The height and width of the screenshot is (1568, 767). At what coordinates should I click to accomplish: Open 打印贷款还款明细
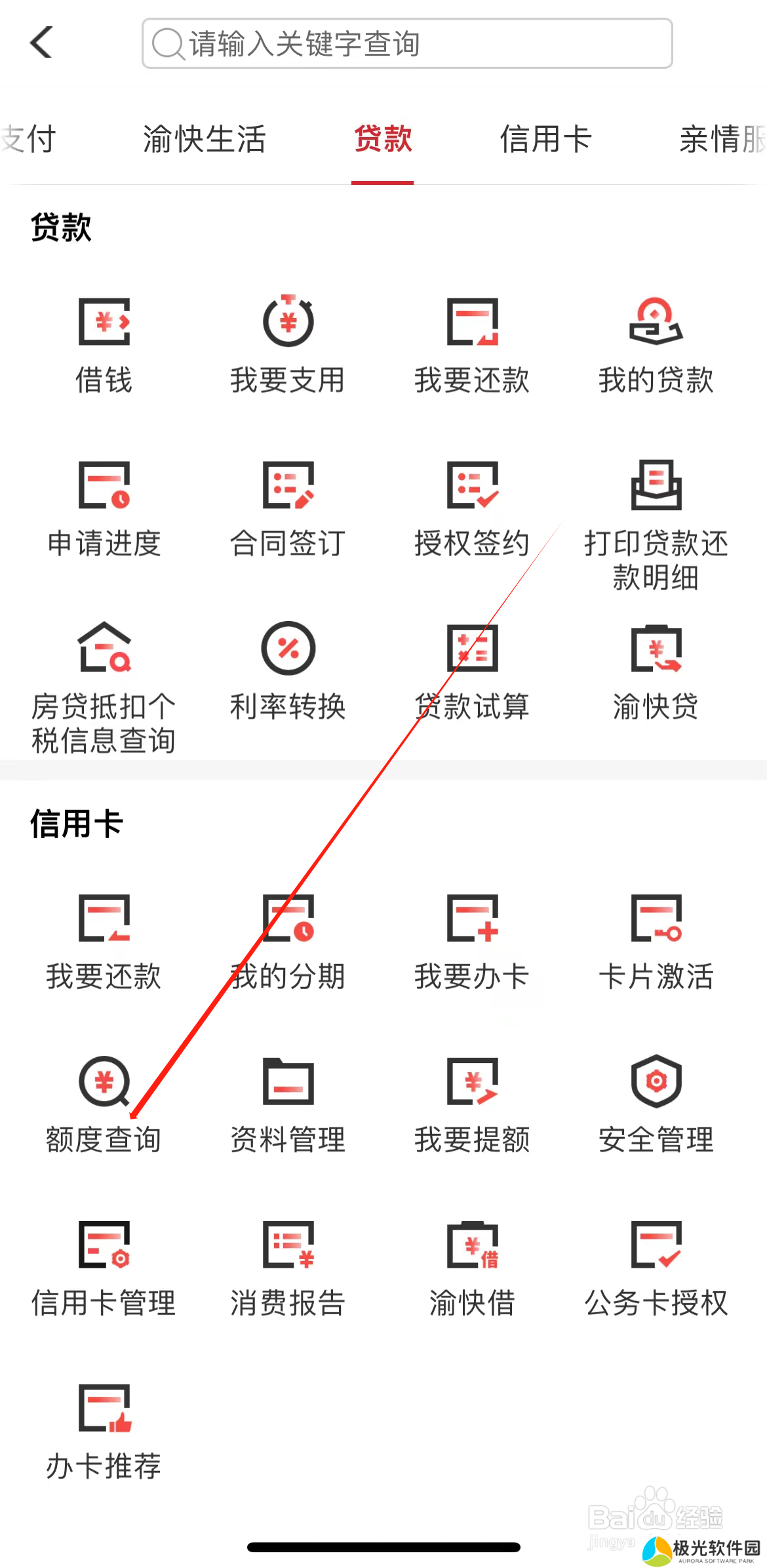656,525
